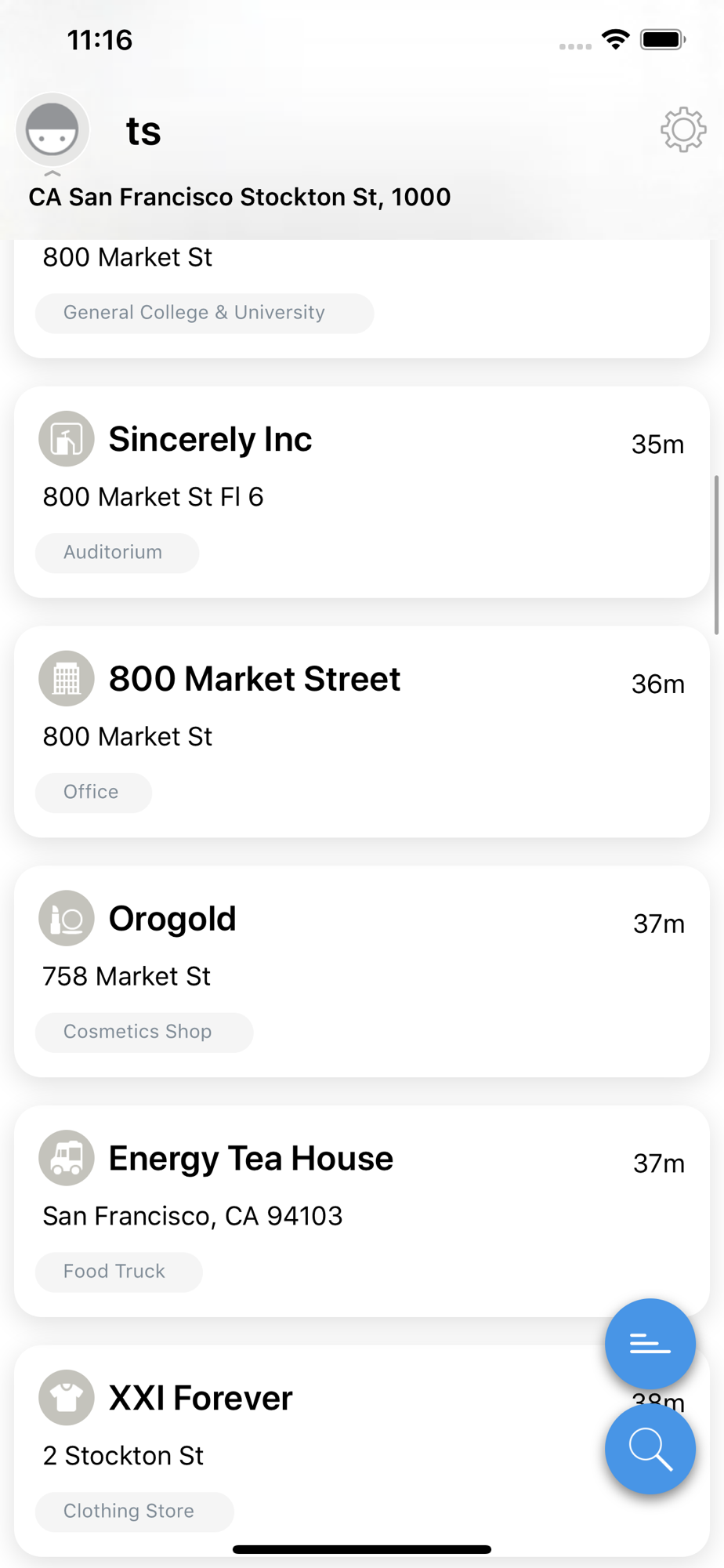
Task: Tap the Stockton St address header
Action: coord(240,197)
